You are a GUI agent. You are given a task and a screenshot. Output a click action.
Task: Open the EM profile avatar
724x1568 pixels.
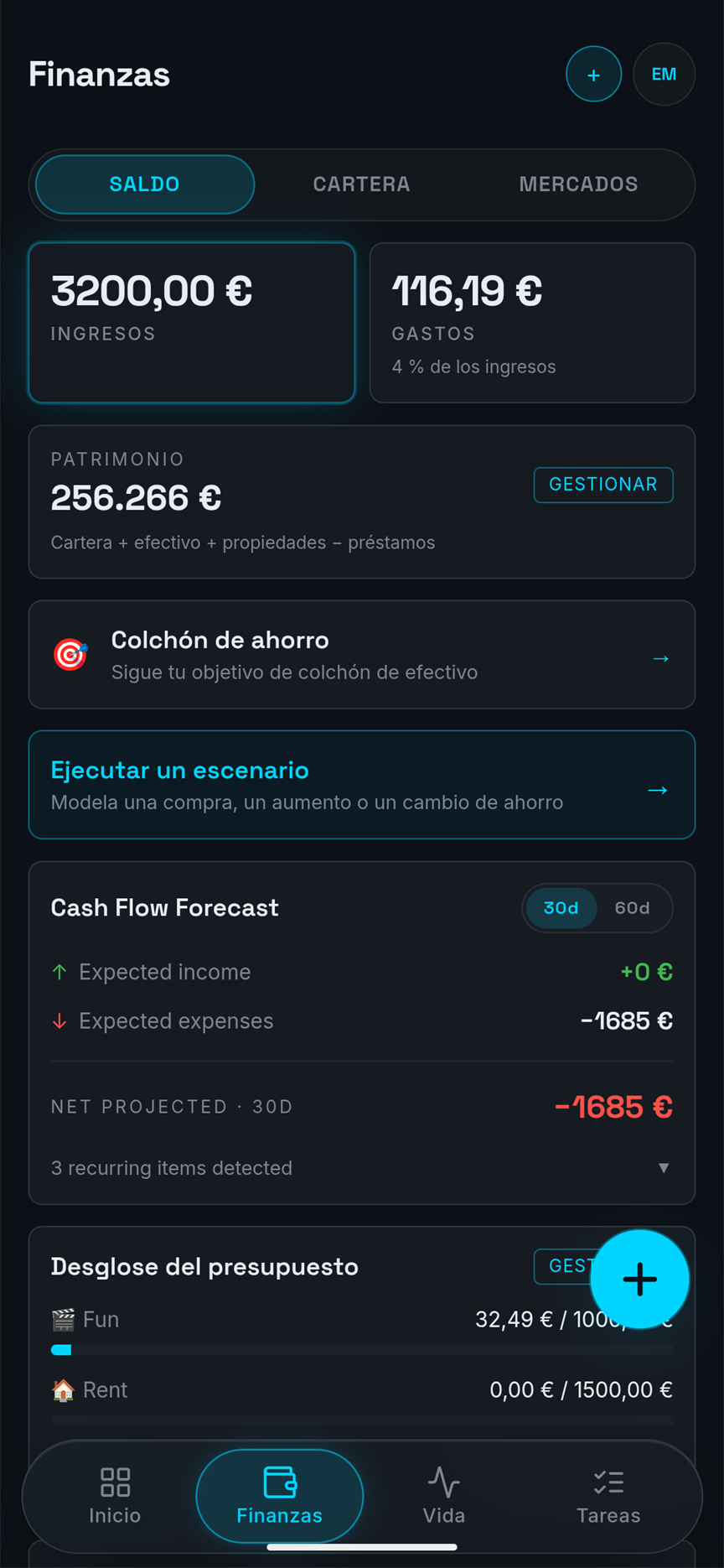click(664, 75)
